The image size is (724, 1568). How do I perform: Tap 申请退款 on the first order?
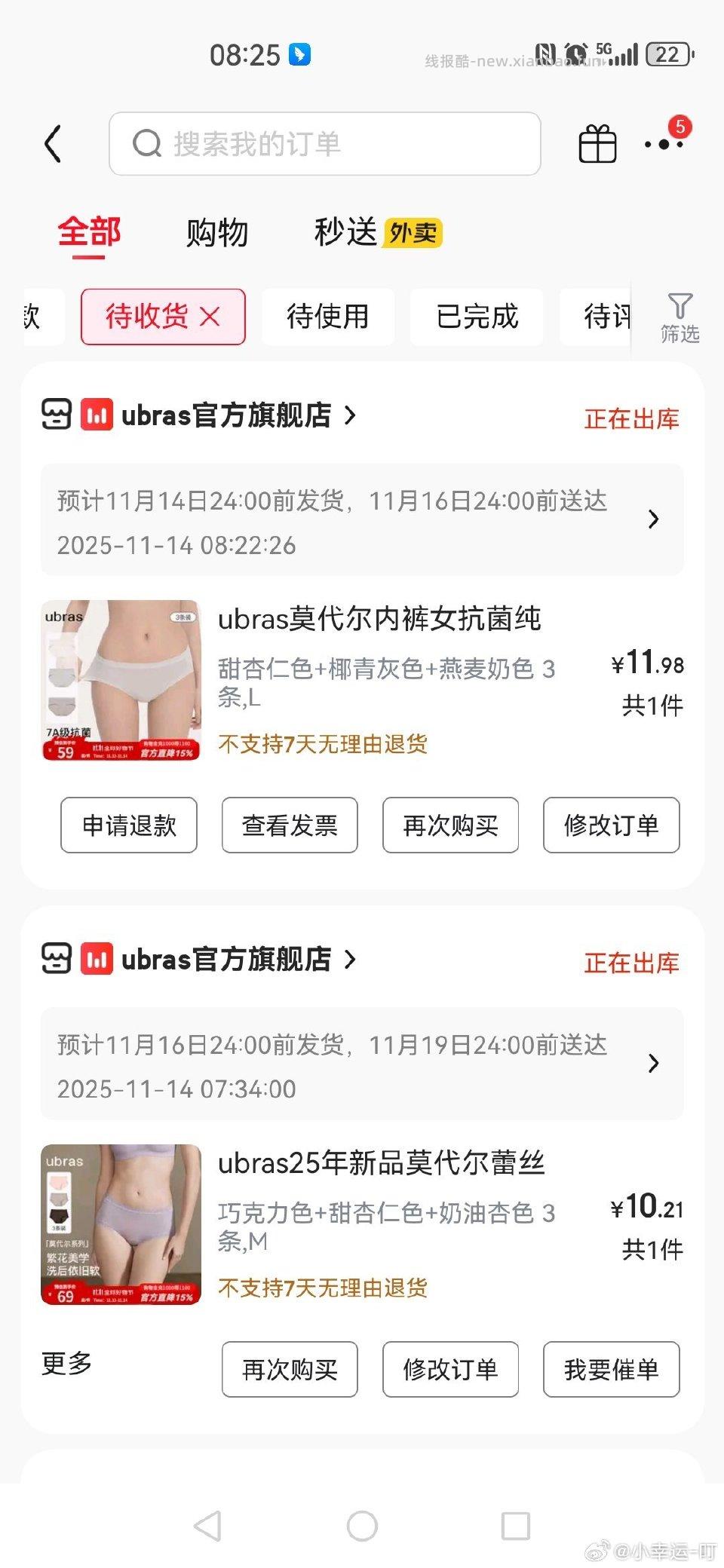(x=128, y=825)
